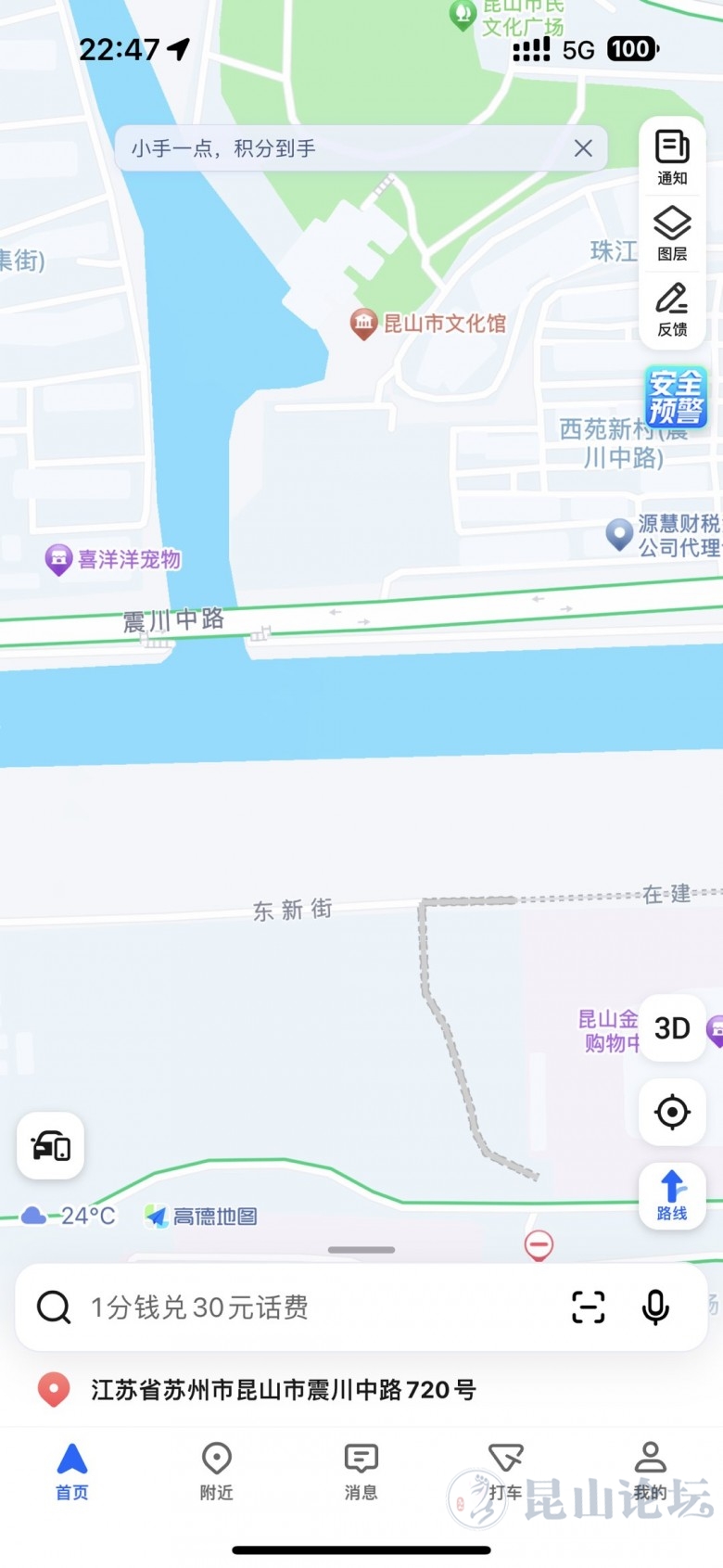This screenshot has width=723, height=1568.
Task: Select the 昆山市文化馆 map marker
Action: (363, 324)
